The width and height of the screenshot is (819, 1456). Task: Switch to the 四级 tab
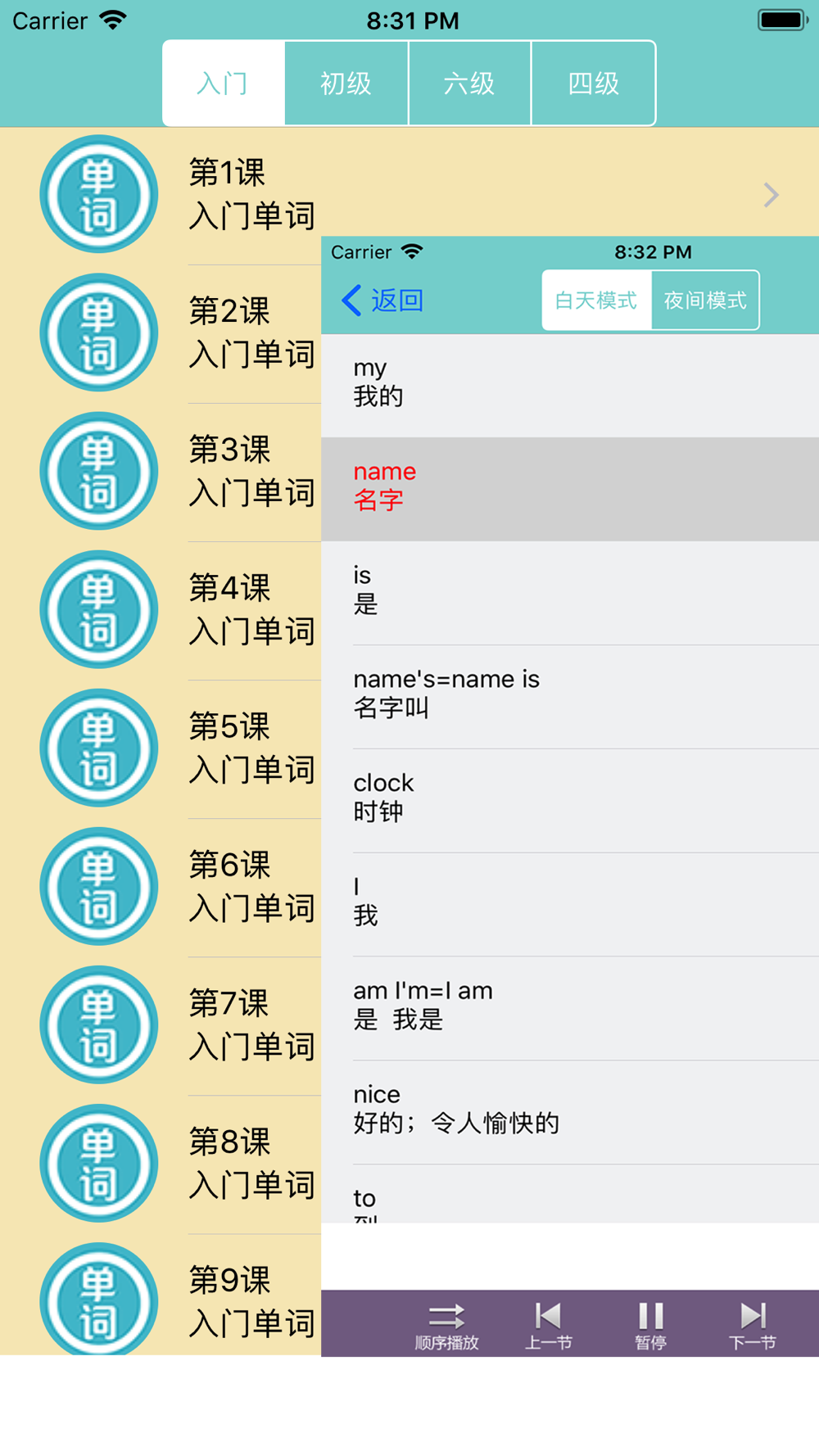tap(592, 83)
